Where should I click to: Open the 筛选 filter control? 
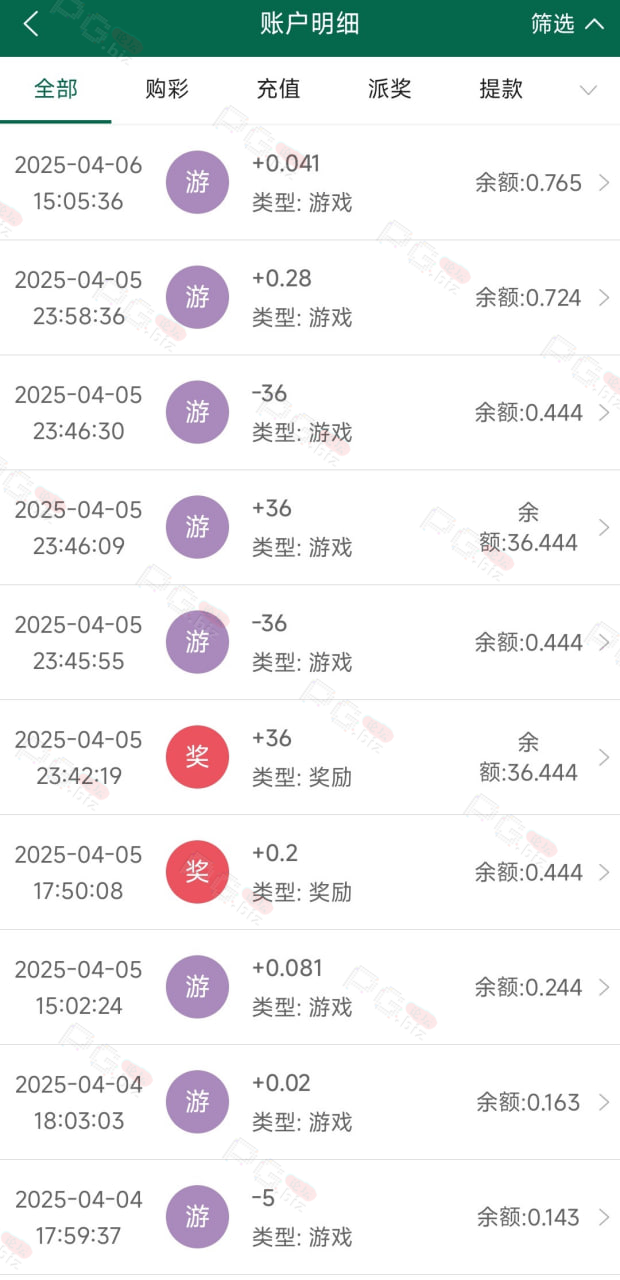pos(567,24)
